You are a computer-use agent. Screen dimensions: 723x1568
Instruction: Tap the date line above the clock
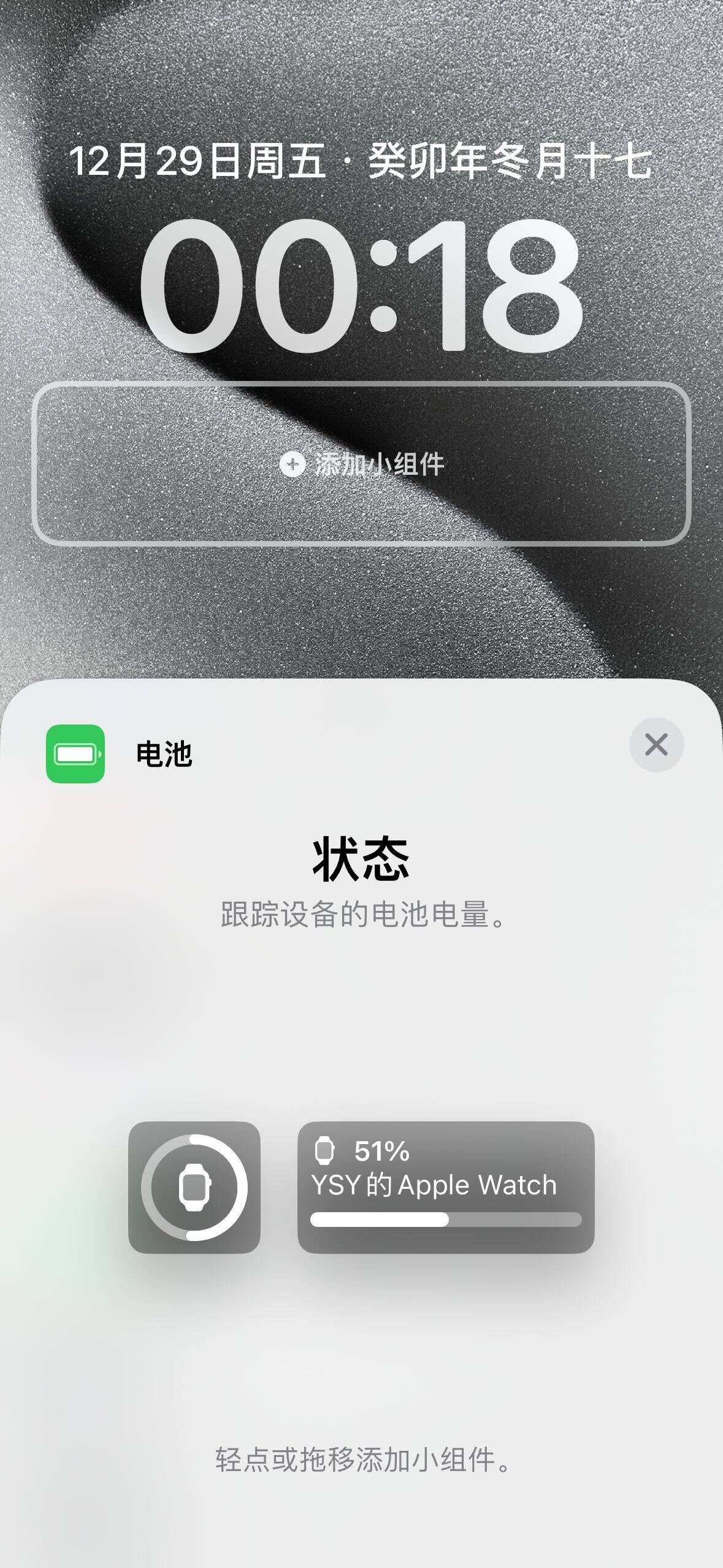coord(361,162)
